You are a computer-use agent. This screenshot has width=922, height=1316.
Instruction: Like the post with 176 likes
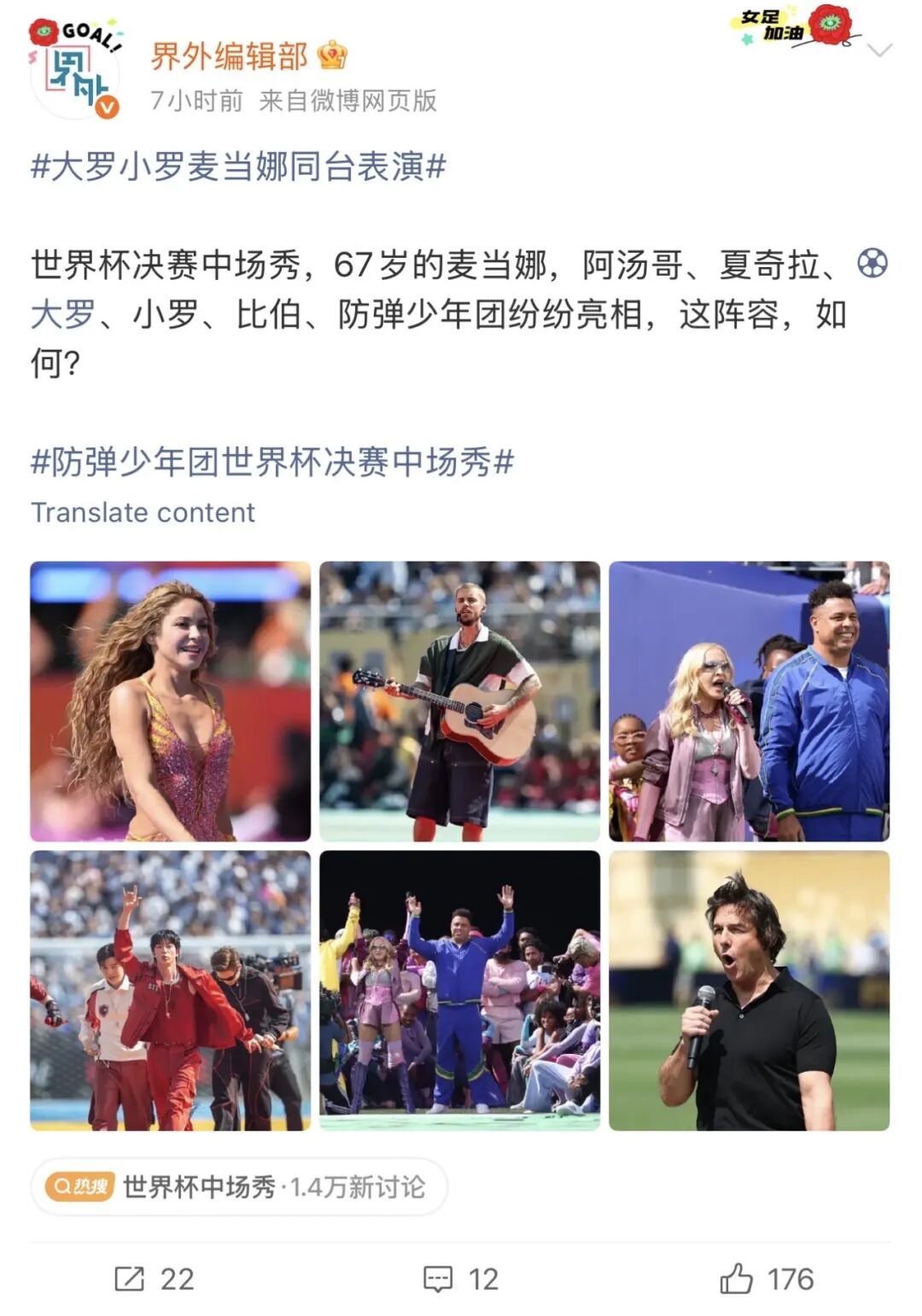point(767,1278)
